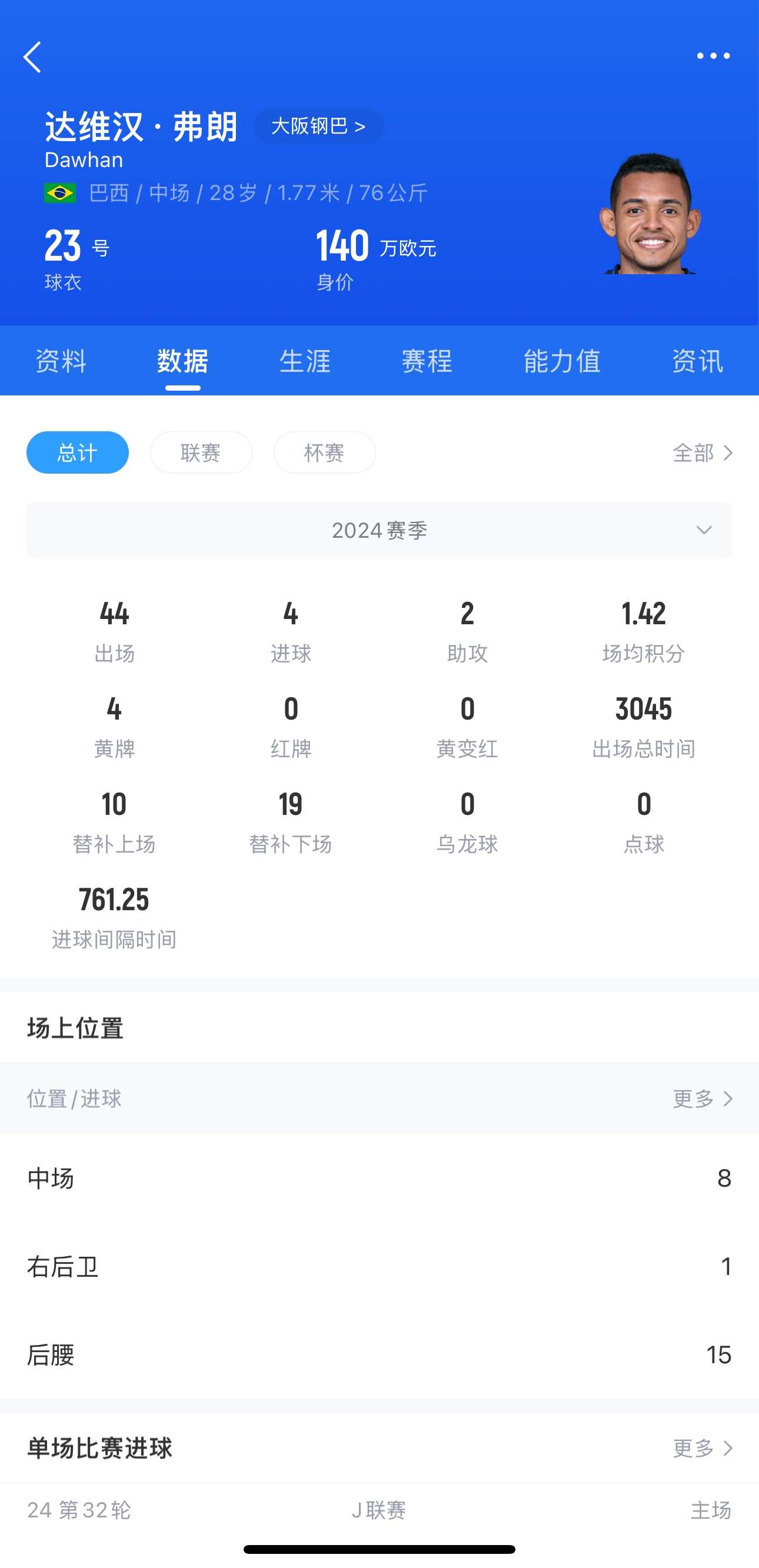Image resolution: width=759 pixels, height=1568 pixels.
Task: Switch to the 资讯 tab
Action: click(697, 361)
